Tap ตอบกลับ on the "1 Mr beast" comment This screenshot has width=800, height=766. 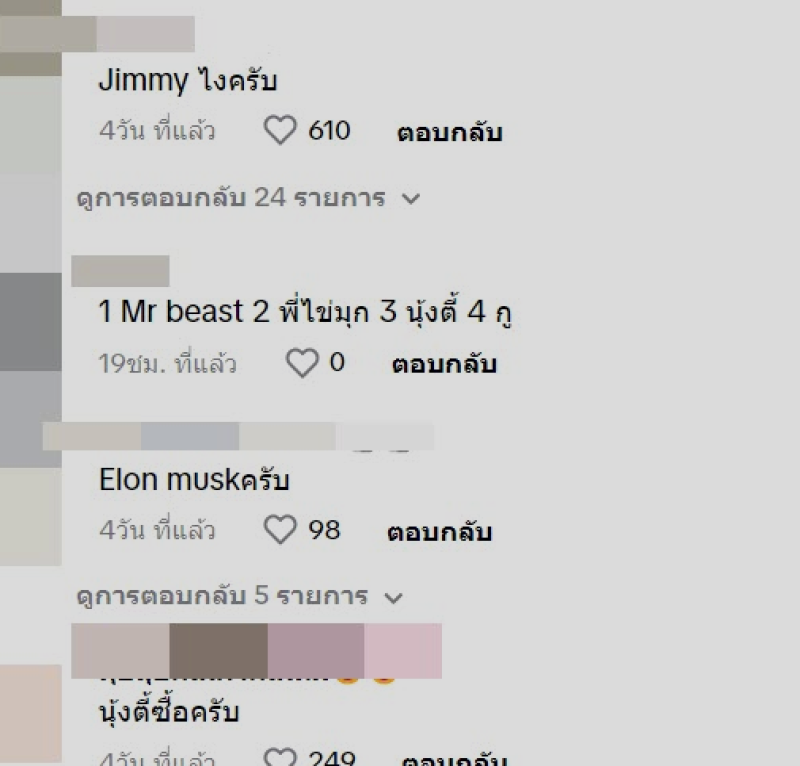(x=443, y=364)
